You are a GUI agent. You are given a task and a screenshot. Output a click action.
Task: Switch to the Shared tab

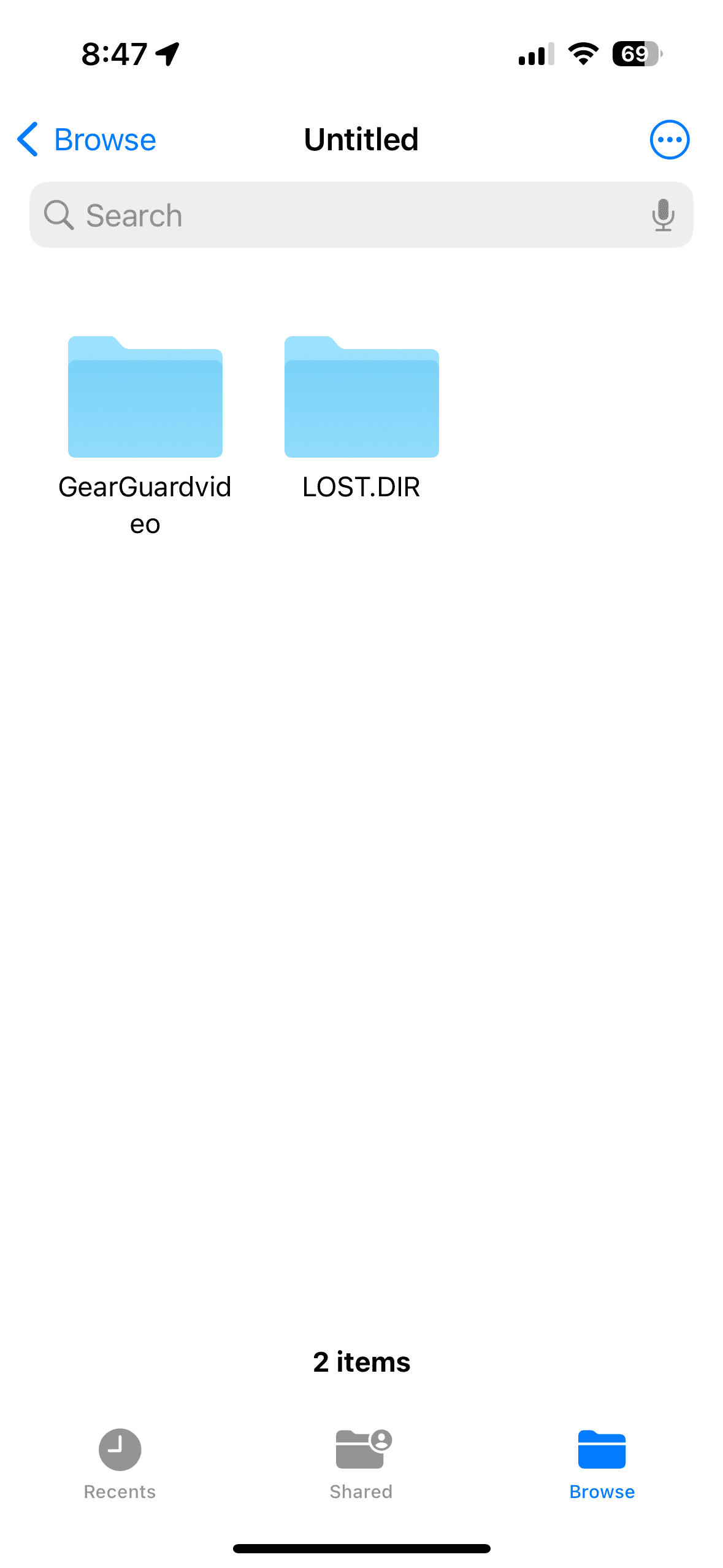point(361,1464)
